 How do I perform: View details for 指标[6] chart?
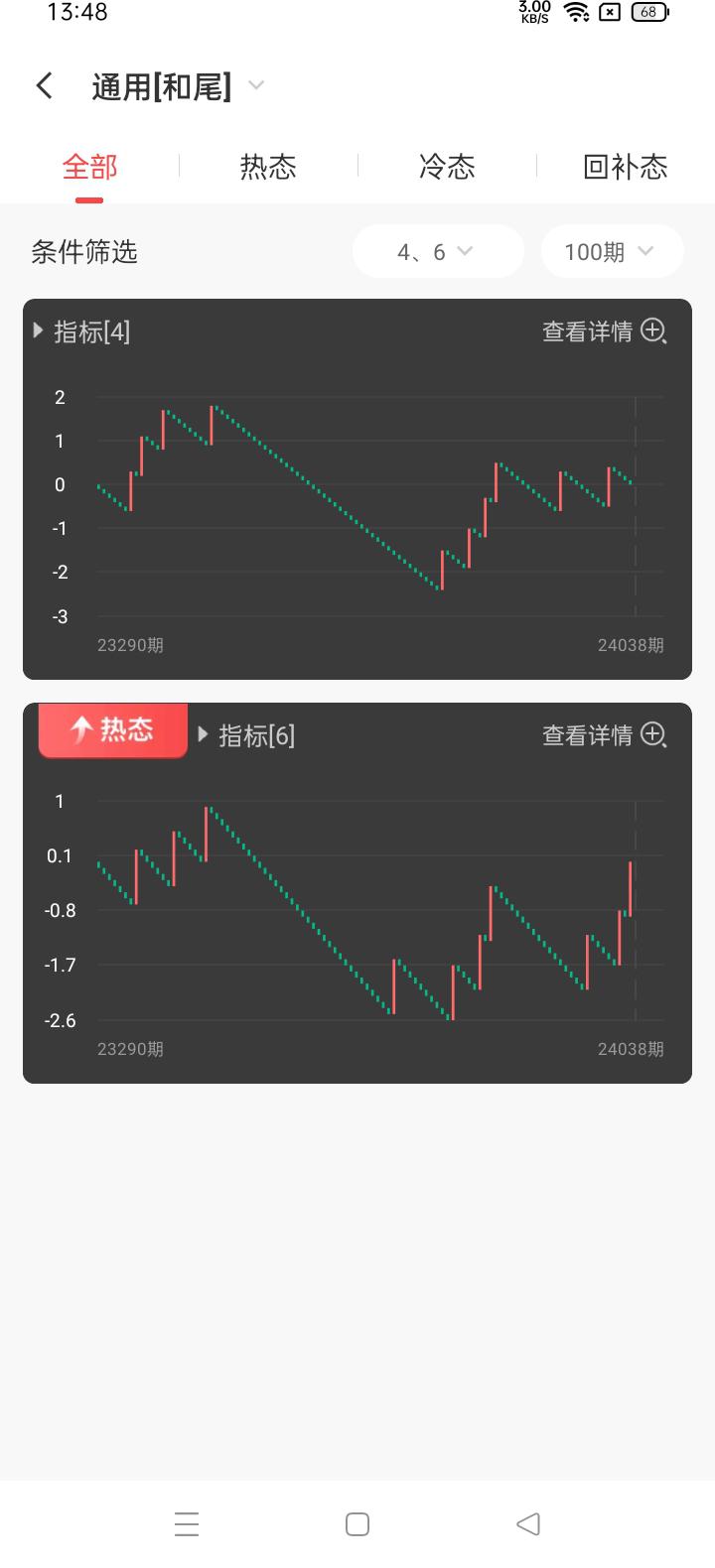coord(604,735)
